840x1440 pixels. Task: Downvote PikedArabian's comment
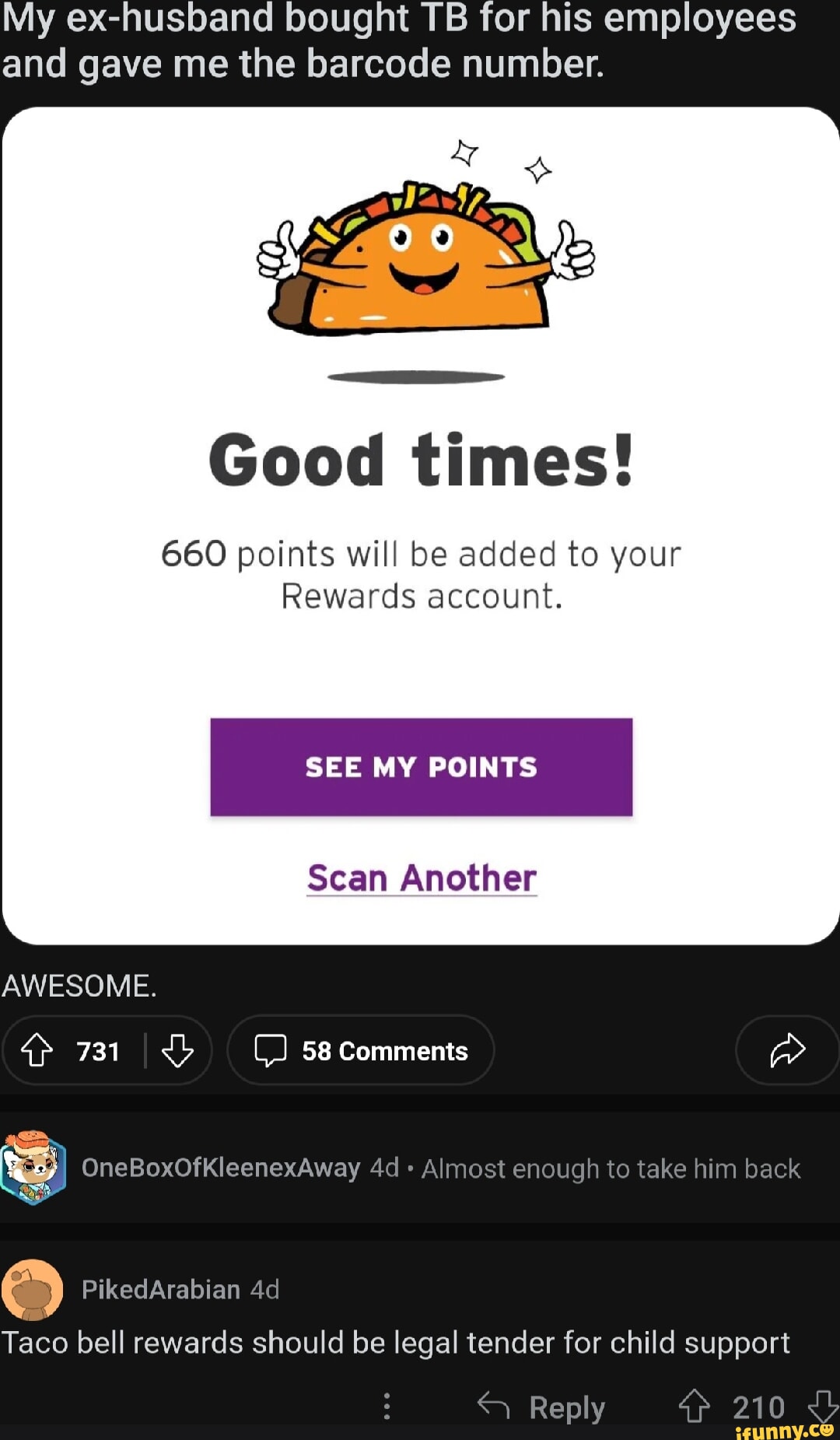(x=823, y=1407)
